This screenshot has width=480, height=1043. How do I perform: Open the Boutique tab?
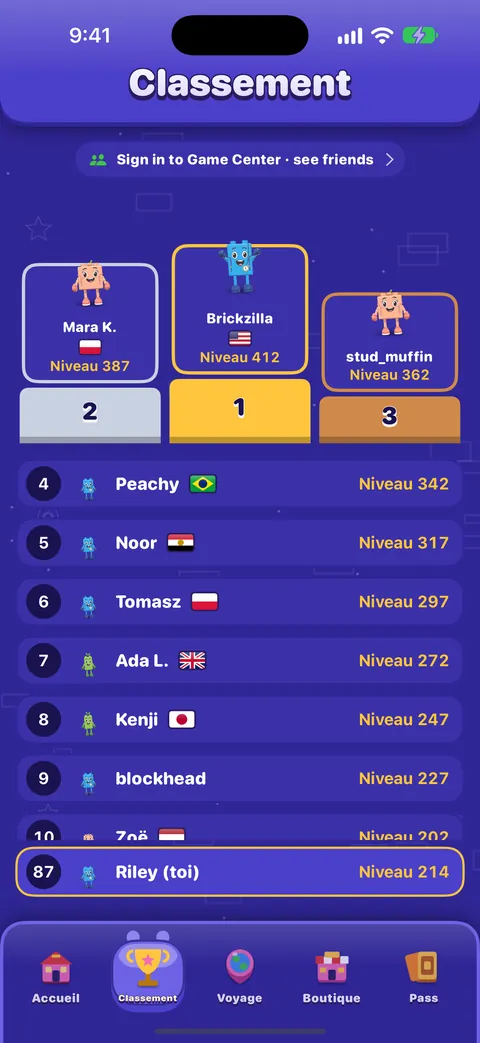tap(332, 976)
